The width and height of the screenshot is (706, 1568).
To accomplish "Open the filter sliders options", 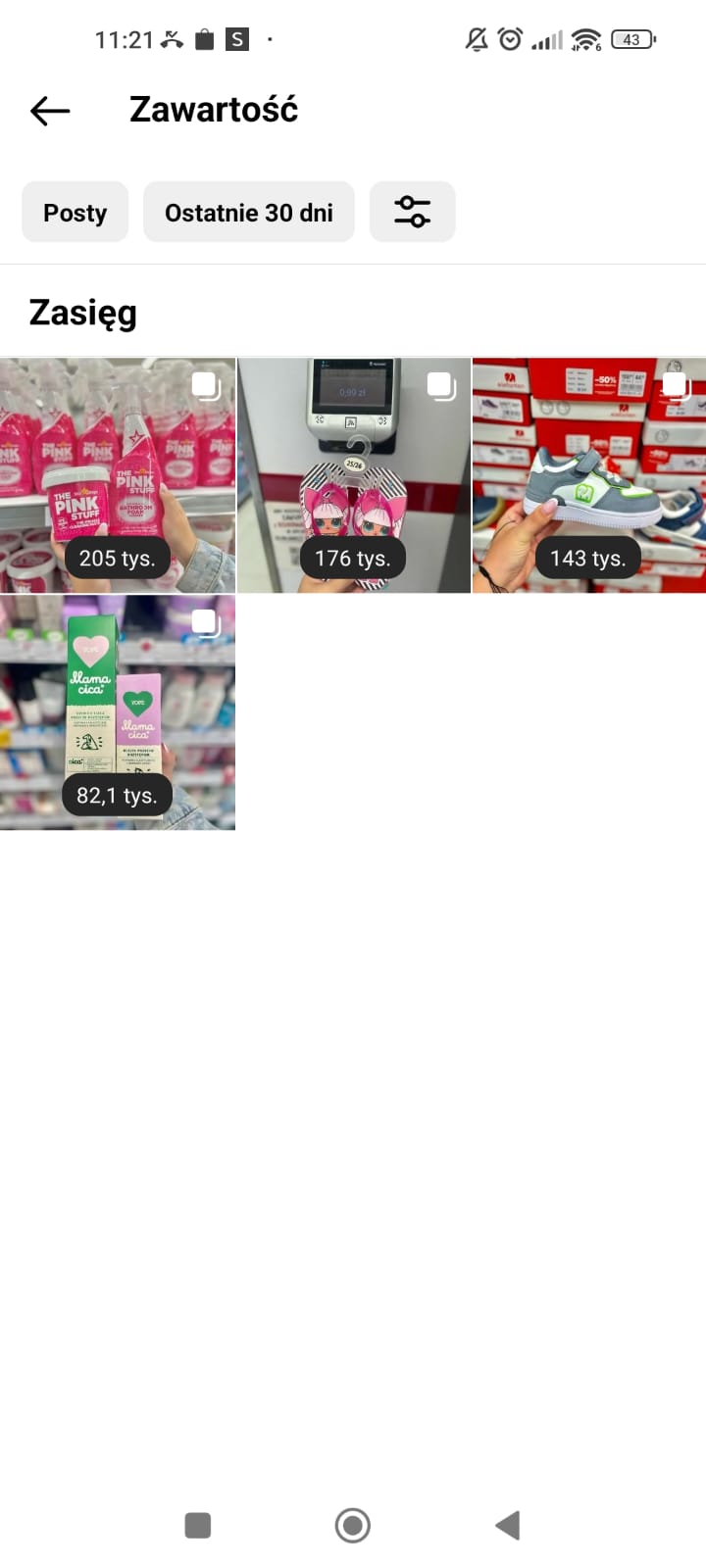I will pos(412,212).
